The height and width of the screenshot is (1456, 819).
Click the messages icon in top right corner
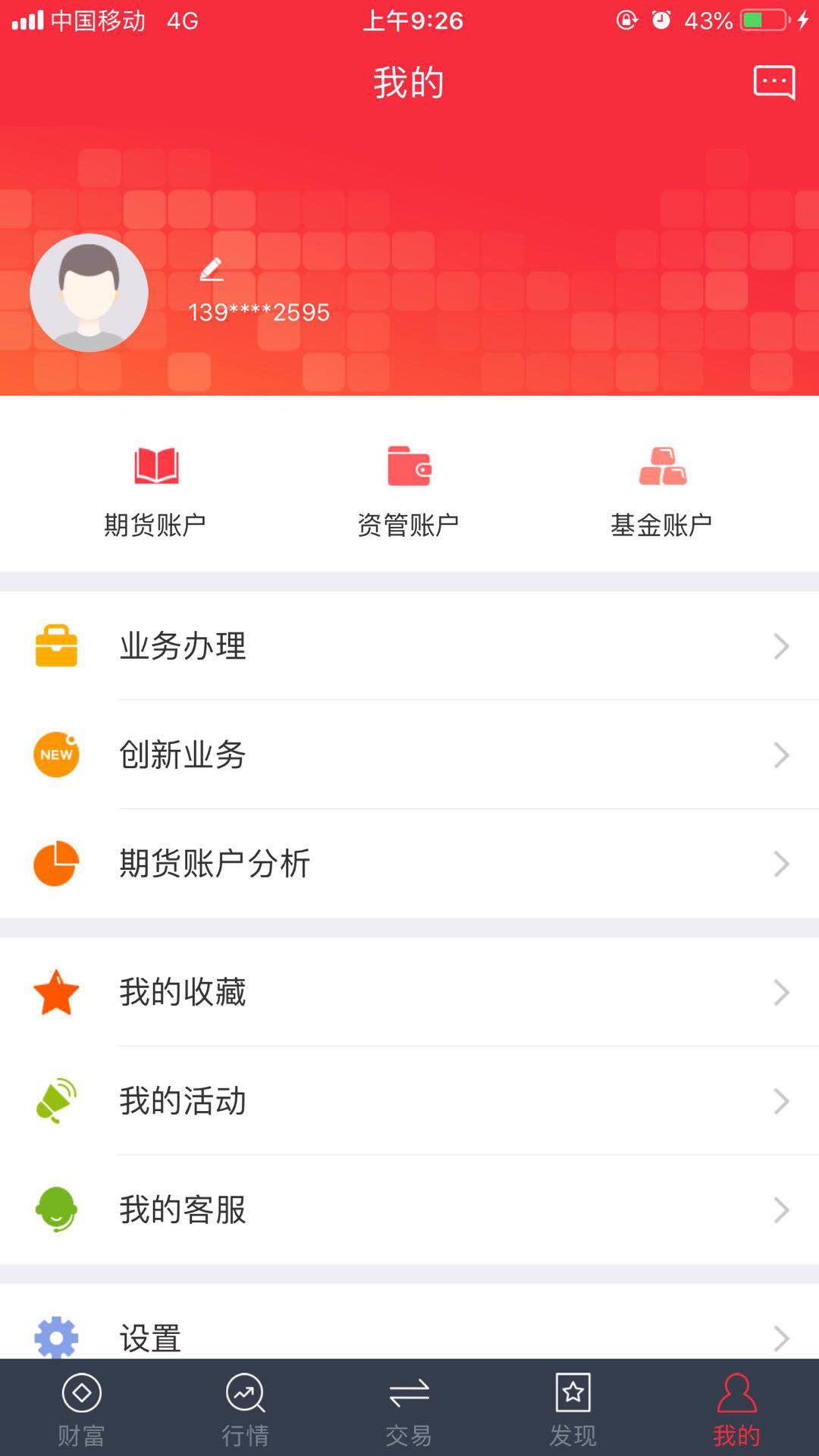pos(775,82)
